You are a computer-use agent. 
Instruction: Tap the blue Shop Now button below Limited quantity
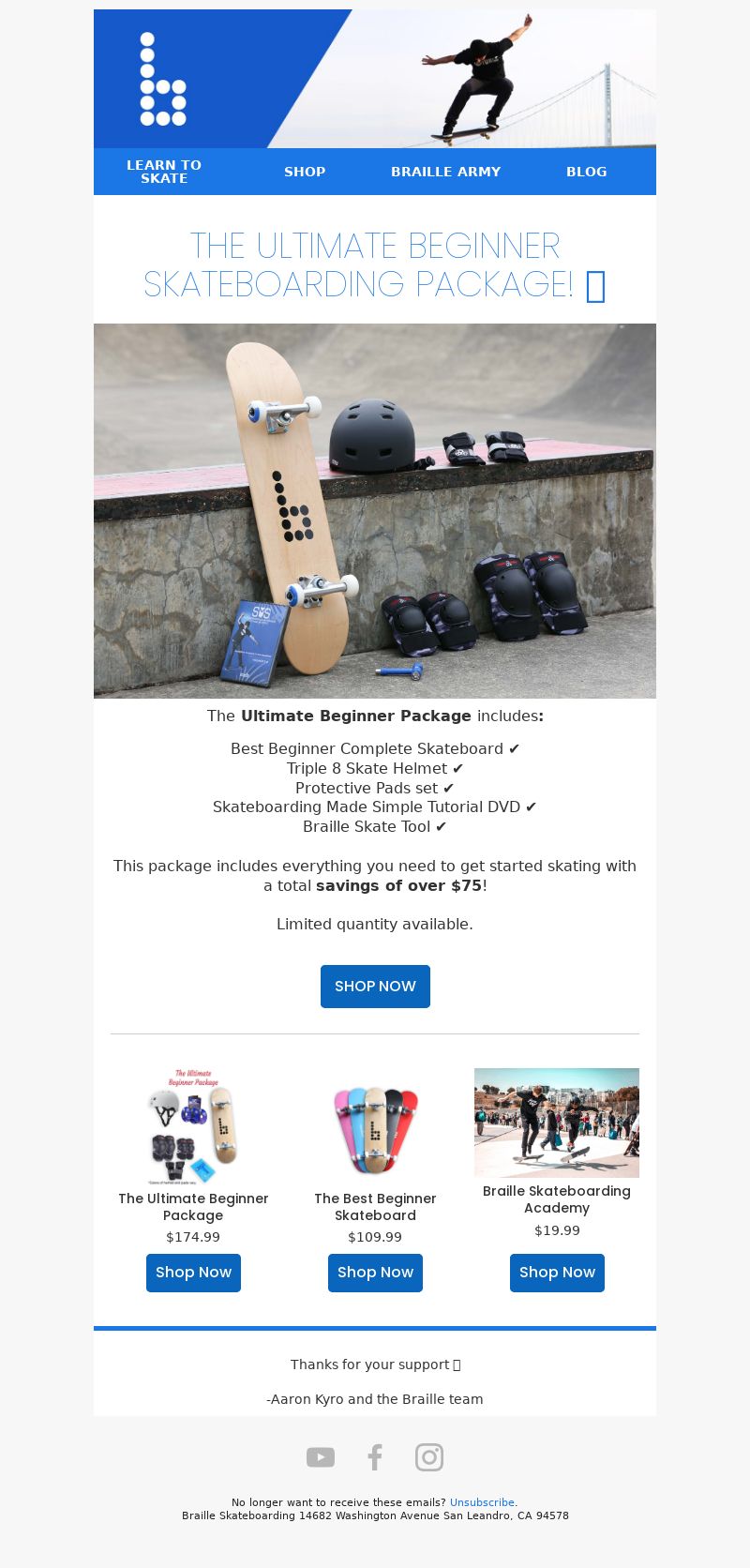[375, 987]
